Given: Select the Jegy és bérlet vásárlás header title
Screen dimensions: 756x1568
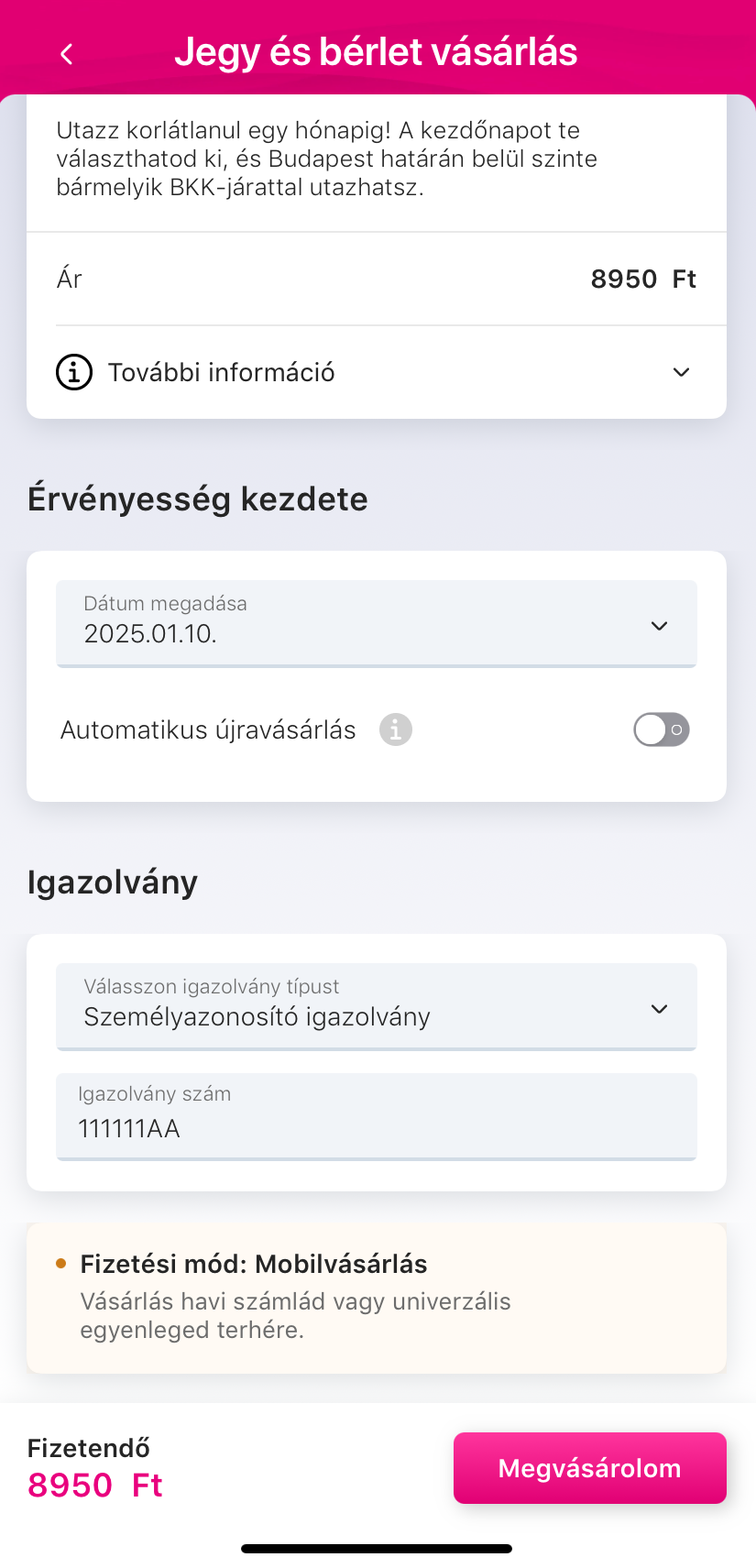Looking at the screenshot, I should click(x=378, y=52).
